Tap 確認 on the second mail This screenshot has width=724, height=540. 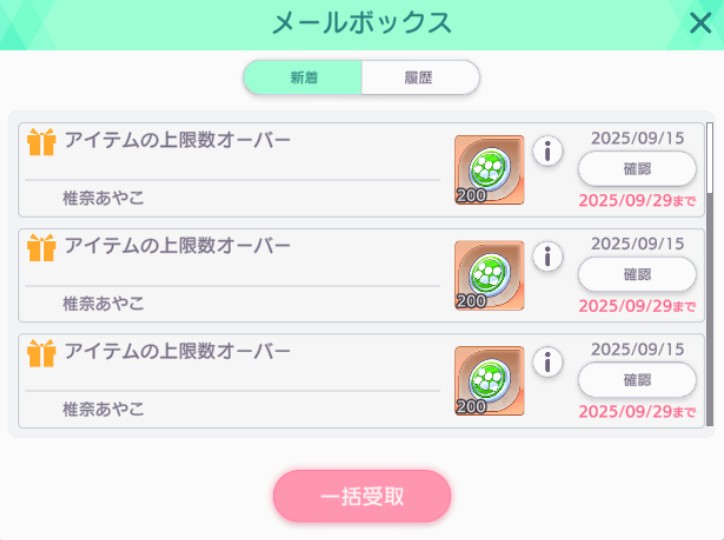[637, 274]
